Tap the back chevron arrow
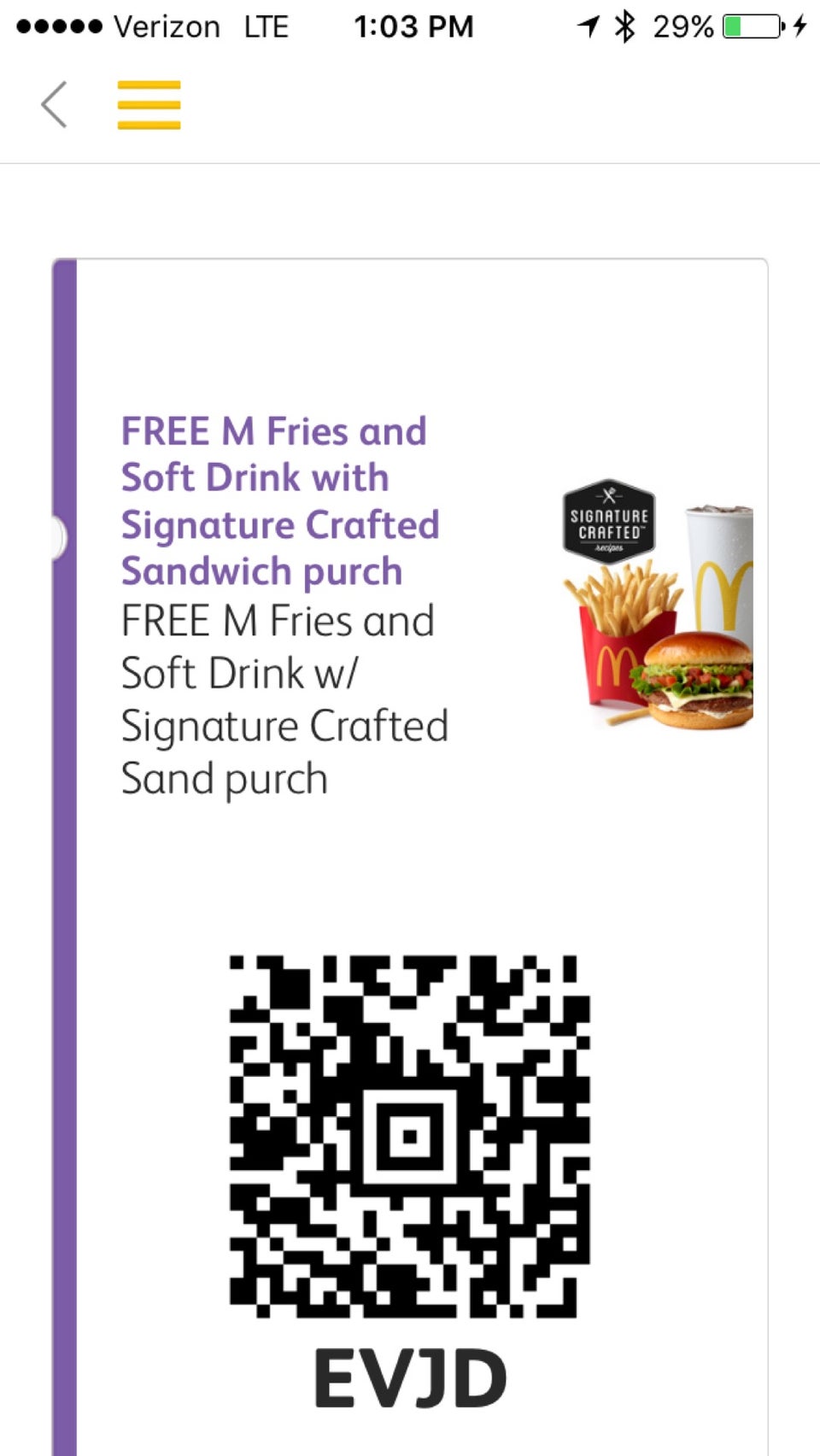The image size is (820, 1456). coord(53,104)
